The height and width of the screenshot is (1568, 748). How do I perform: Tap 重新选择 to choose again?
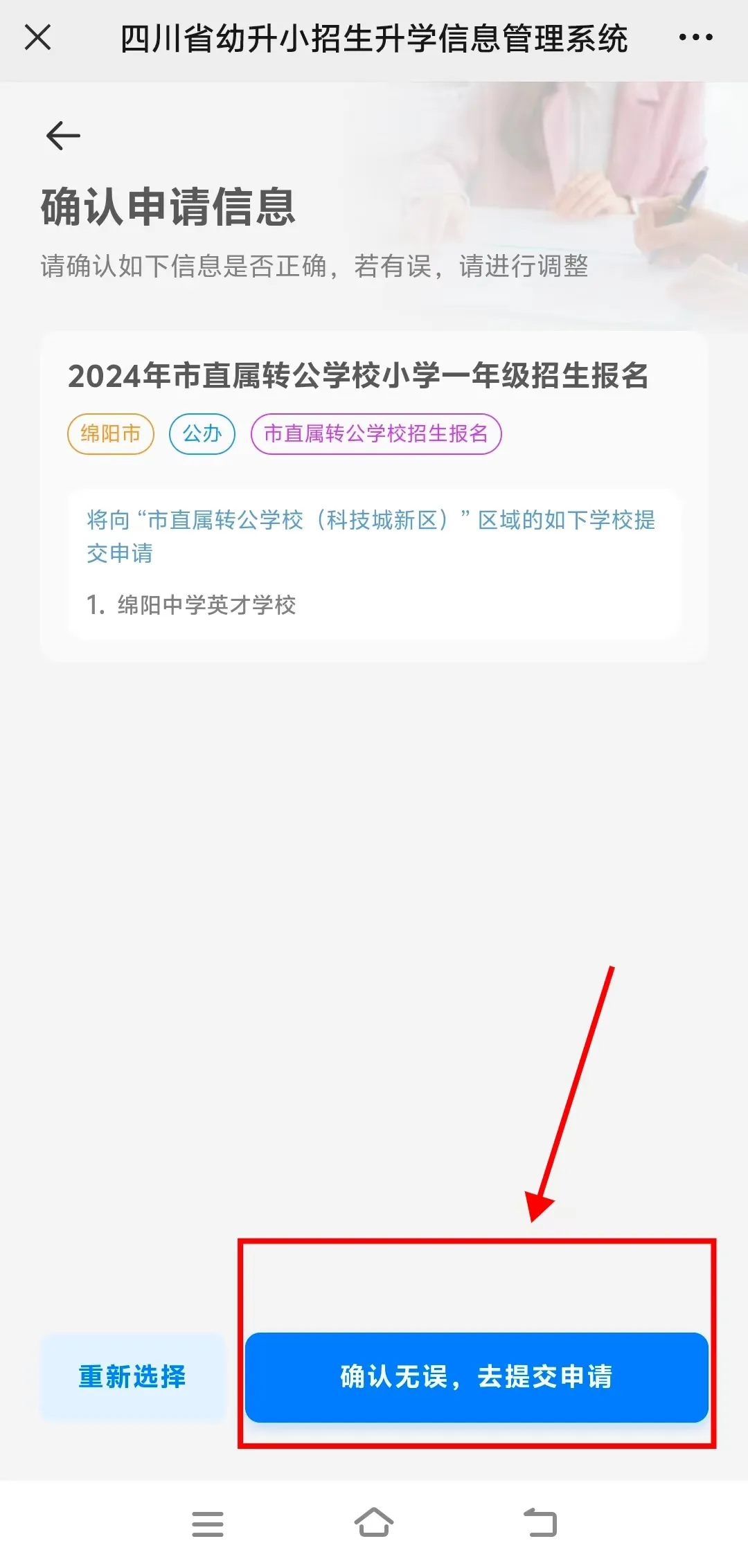tap(132, 1378)
